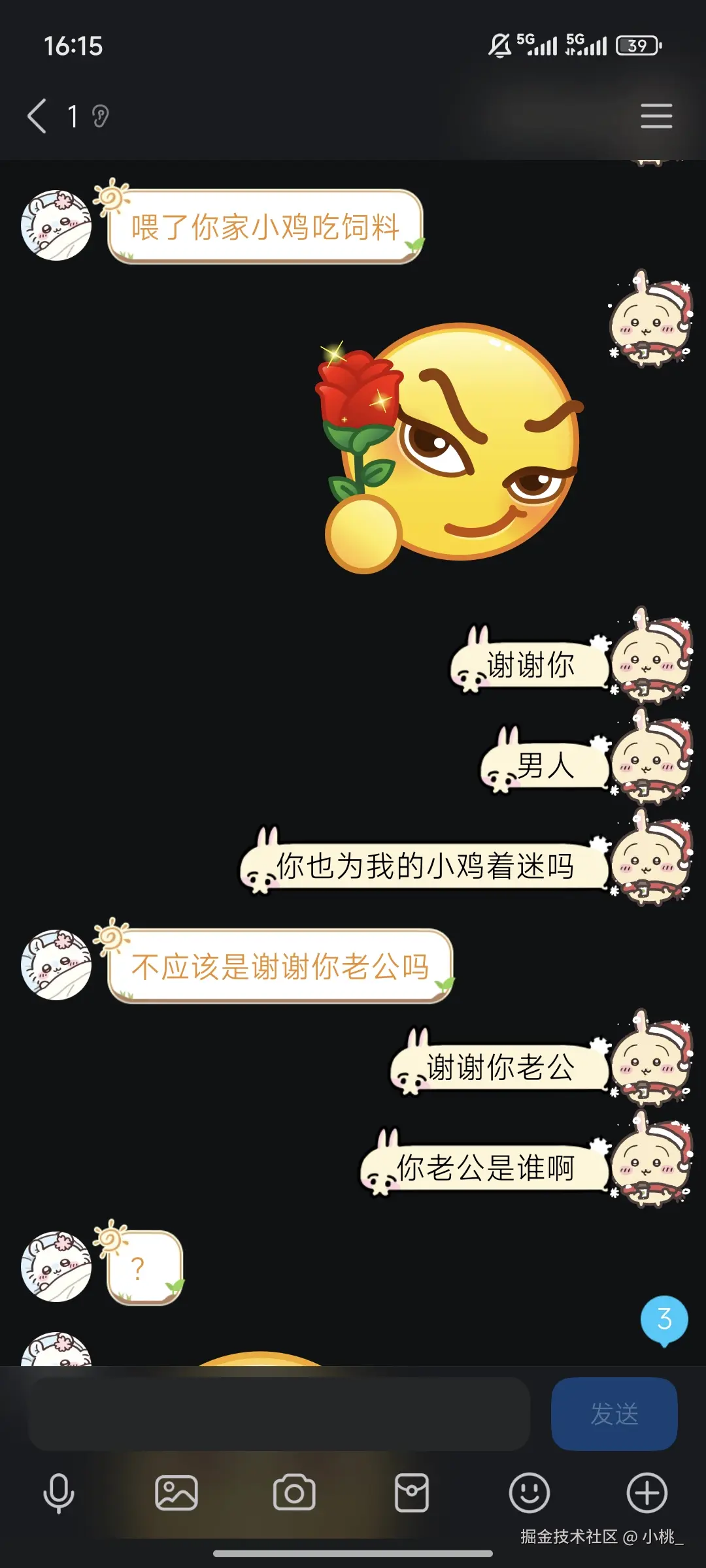Tap the 喂了你家小鸡吃饲料 message bubble
Viewport: 706px width, 1568px height.
(268, 225)
